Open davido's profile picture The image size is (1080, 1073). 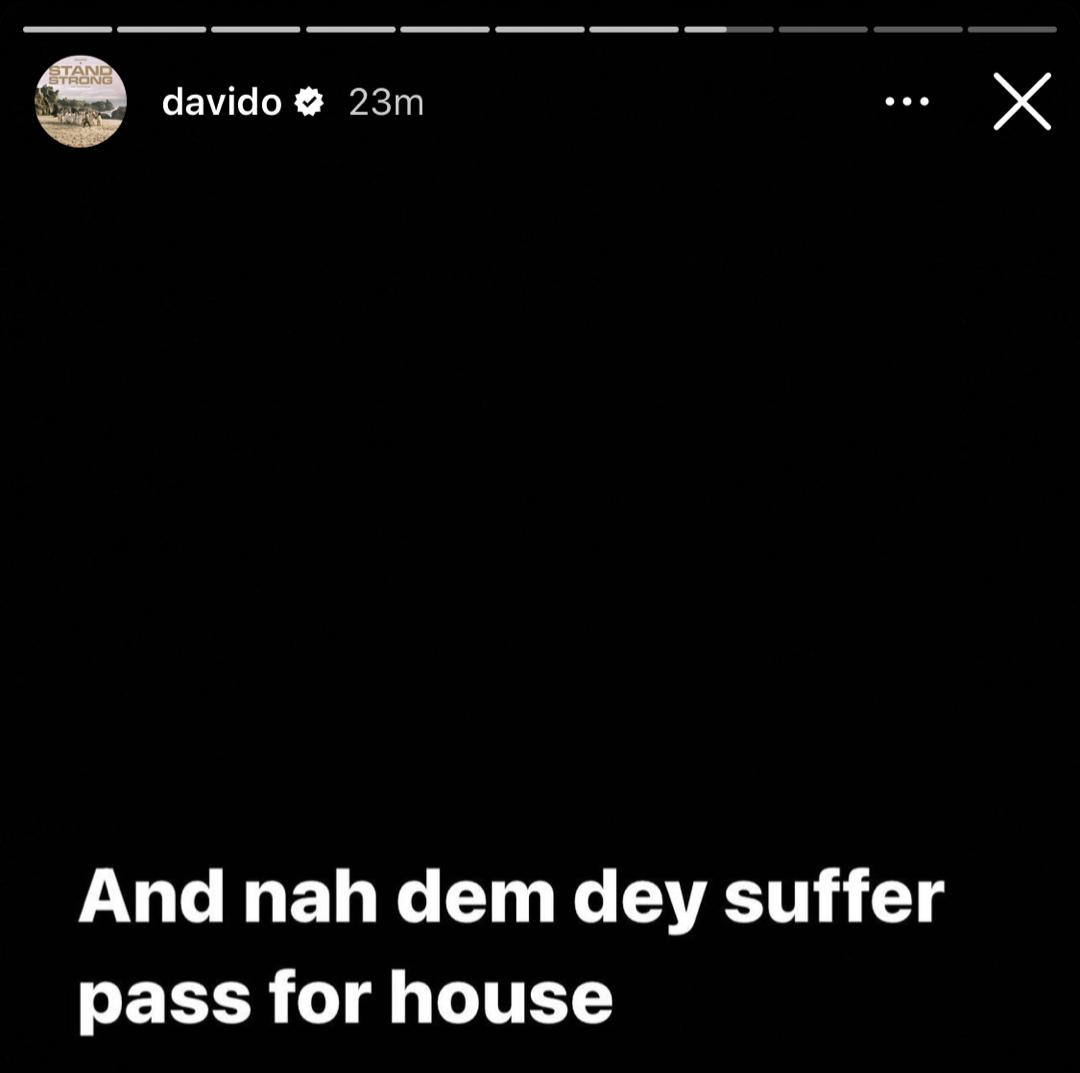point(81,101)
